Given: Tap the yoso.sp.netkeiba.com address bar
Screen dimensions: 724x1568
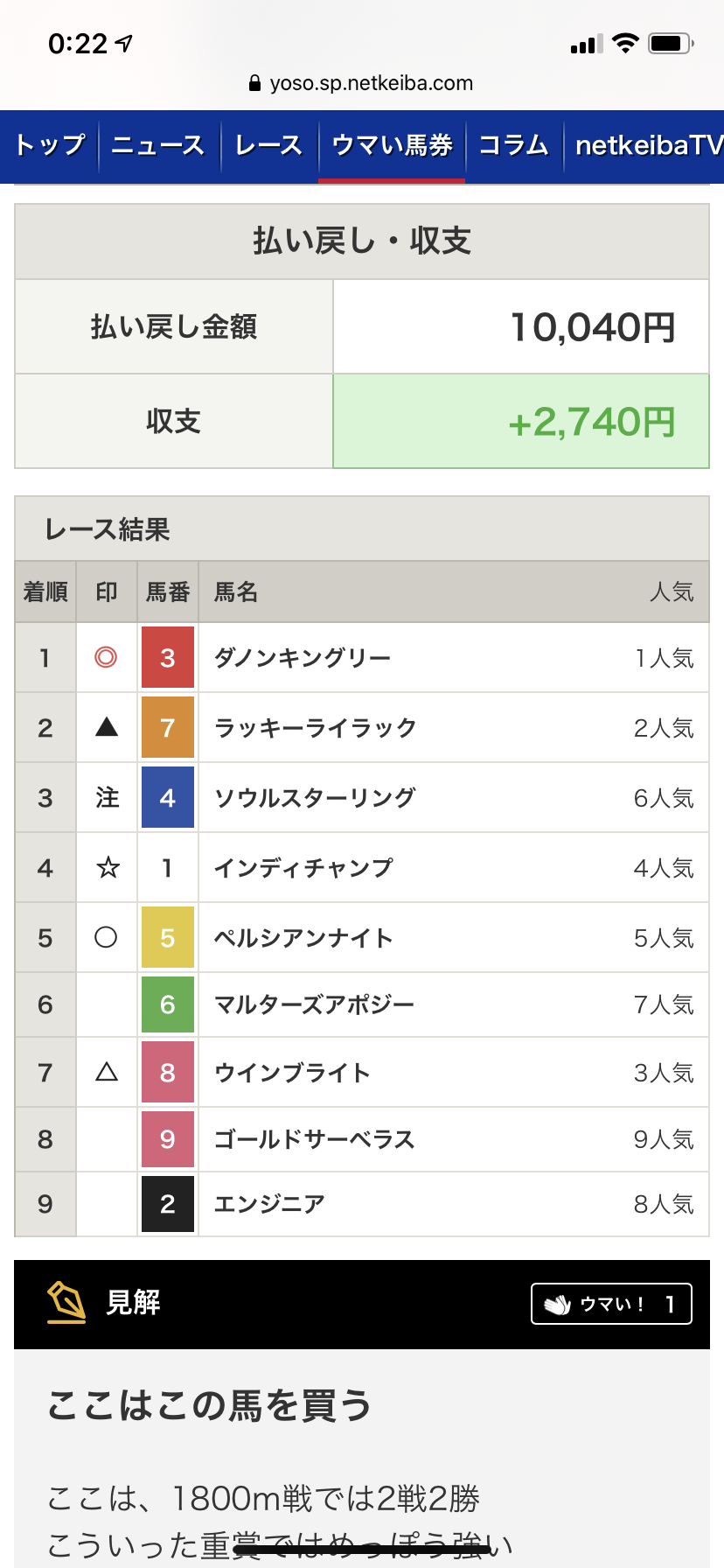Looking at the screenshot, I should coord(362,83).
